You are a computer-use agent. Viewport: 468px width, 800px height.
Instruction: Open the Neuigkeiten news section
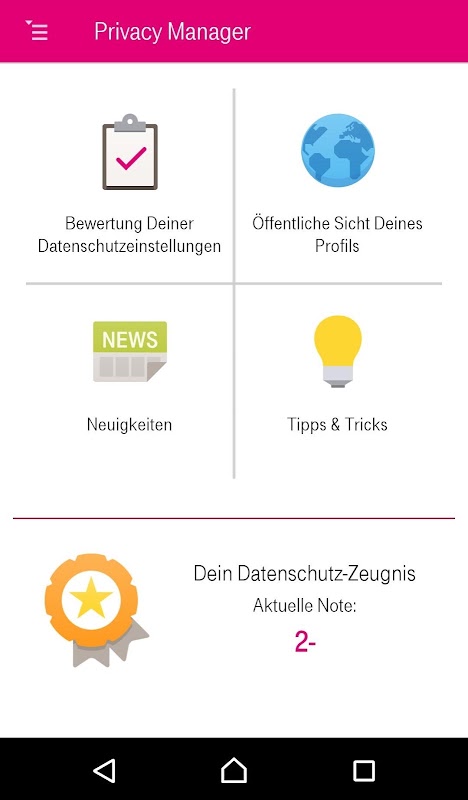[130, 382]
